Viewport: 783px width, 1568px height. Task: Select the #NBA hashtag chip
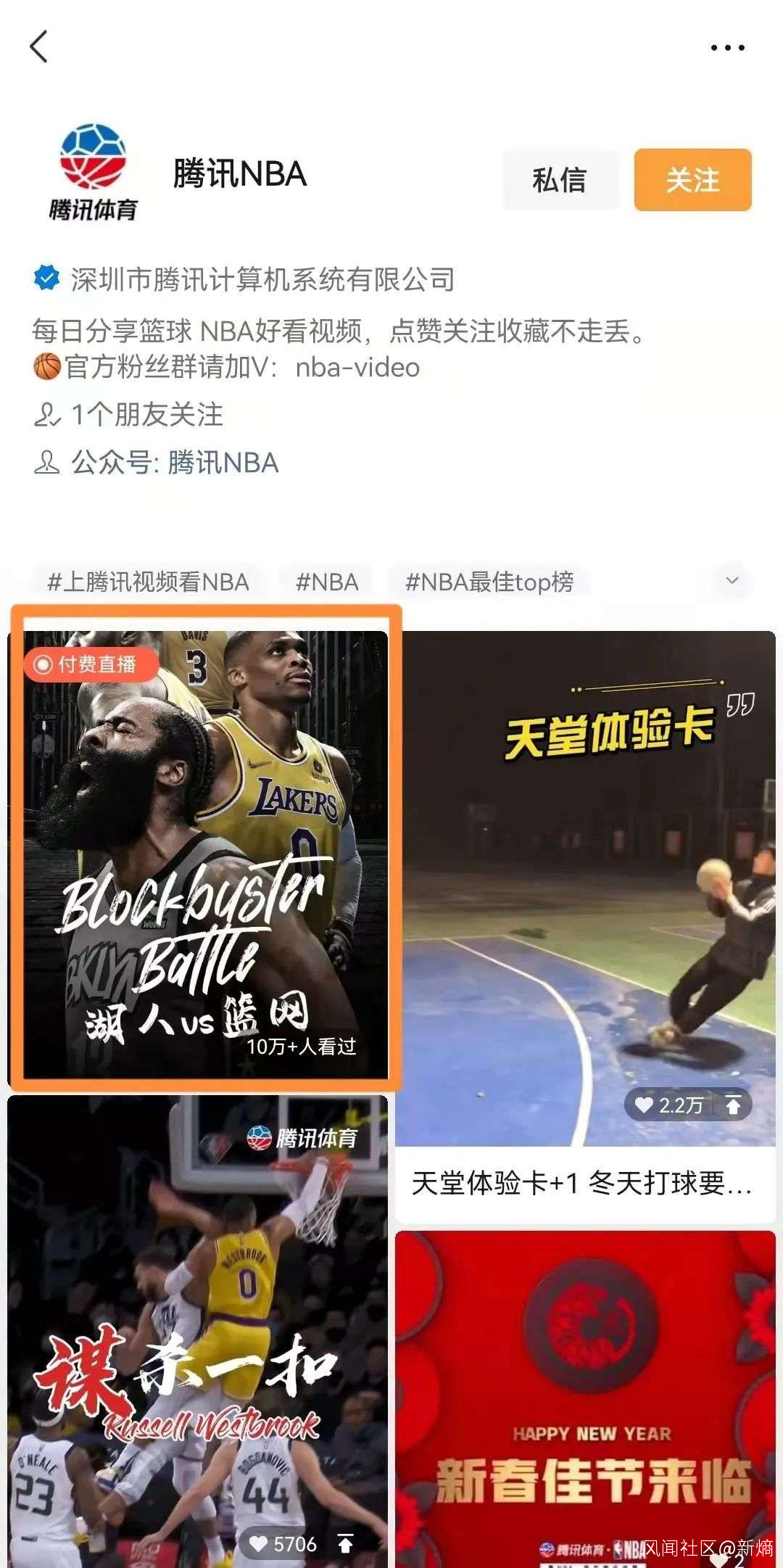click(x=327, y=582)
